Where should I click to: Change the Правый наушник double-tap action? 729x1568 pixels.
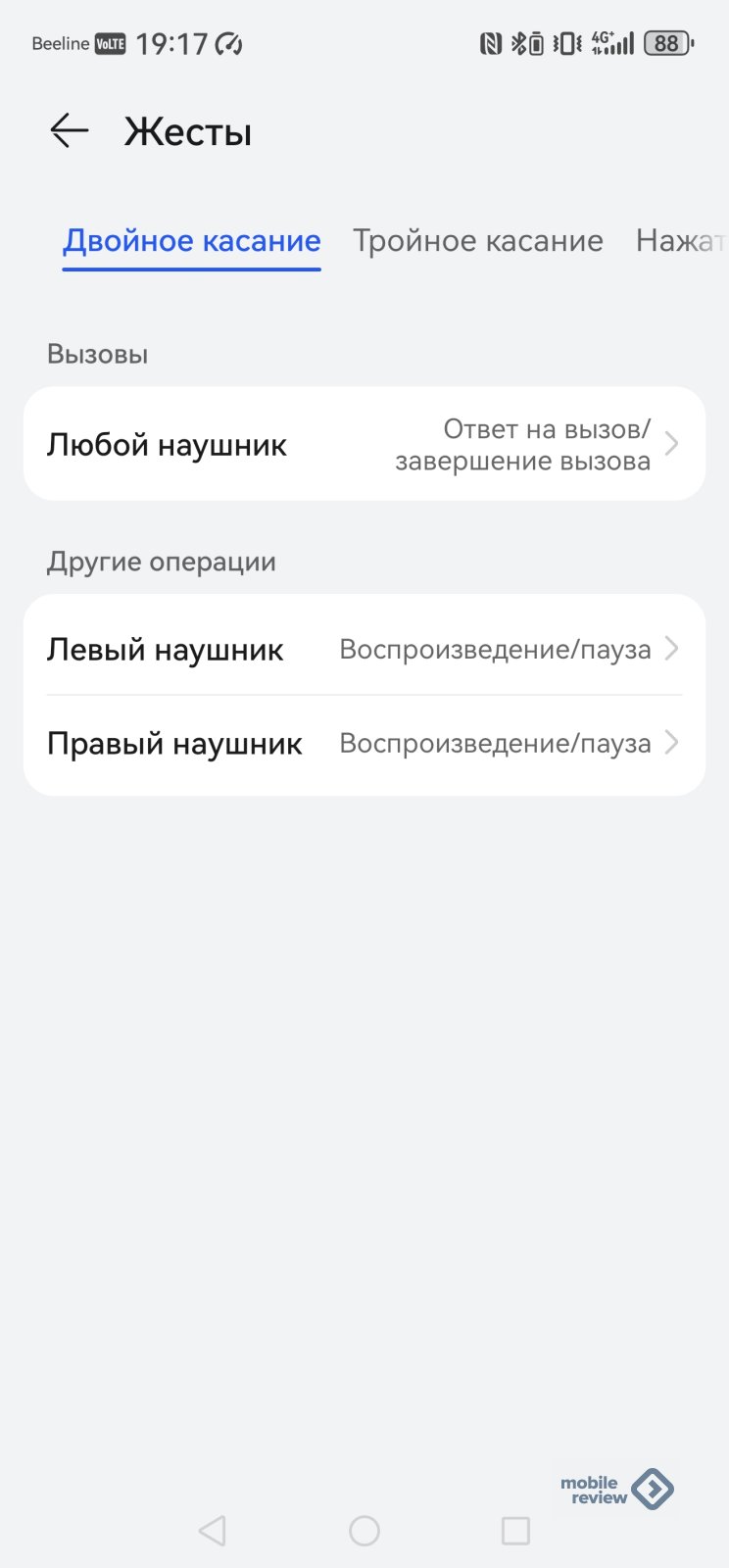pos(364,743)
